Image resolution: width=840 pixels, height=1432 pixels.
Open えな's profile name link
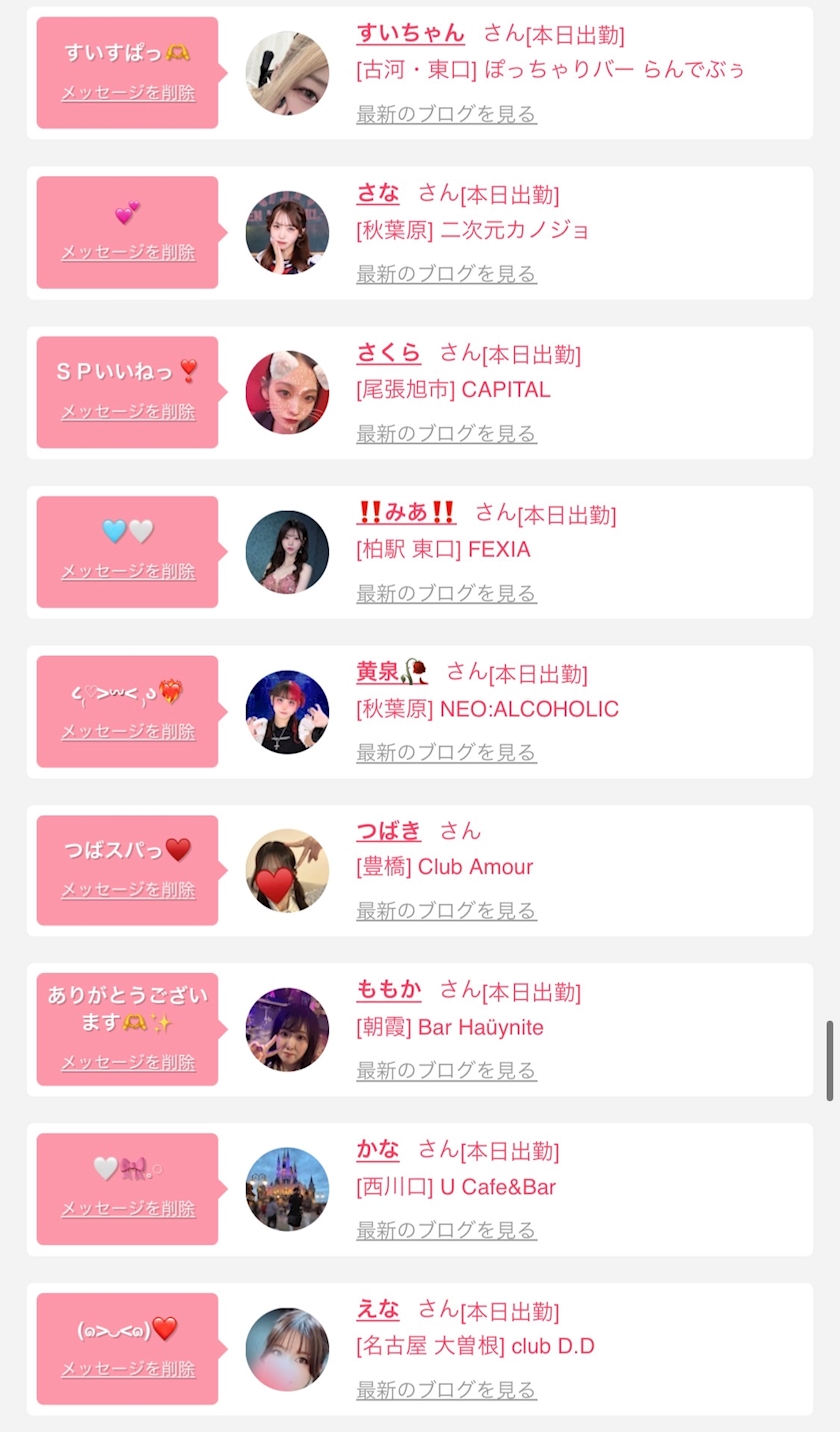[378, 1309]
